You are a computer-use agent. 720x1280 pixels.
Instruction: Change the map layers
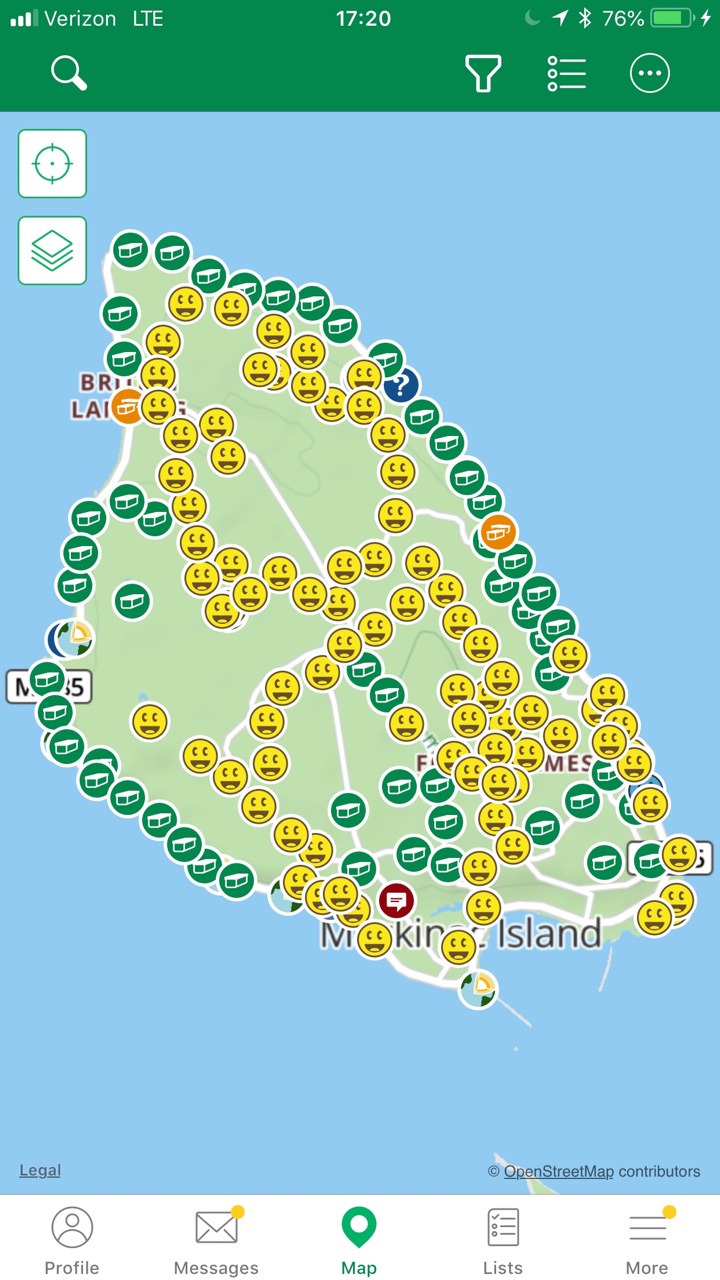coord(52,250)
